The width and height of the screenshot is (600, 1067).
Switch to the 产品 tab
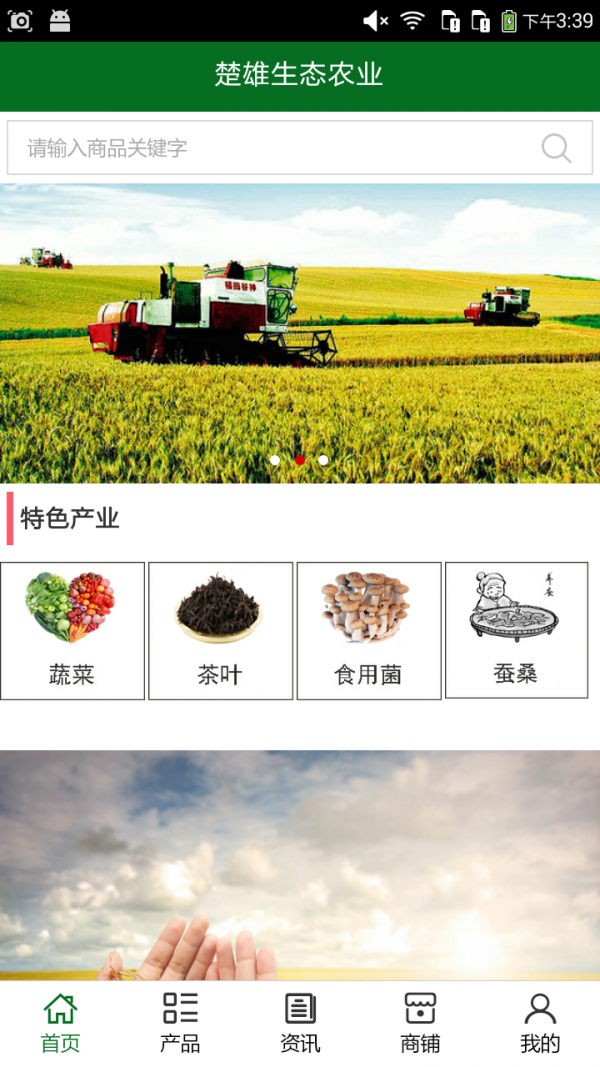180,1023
